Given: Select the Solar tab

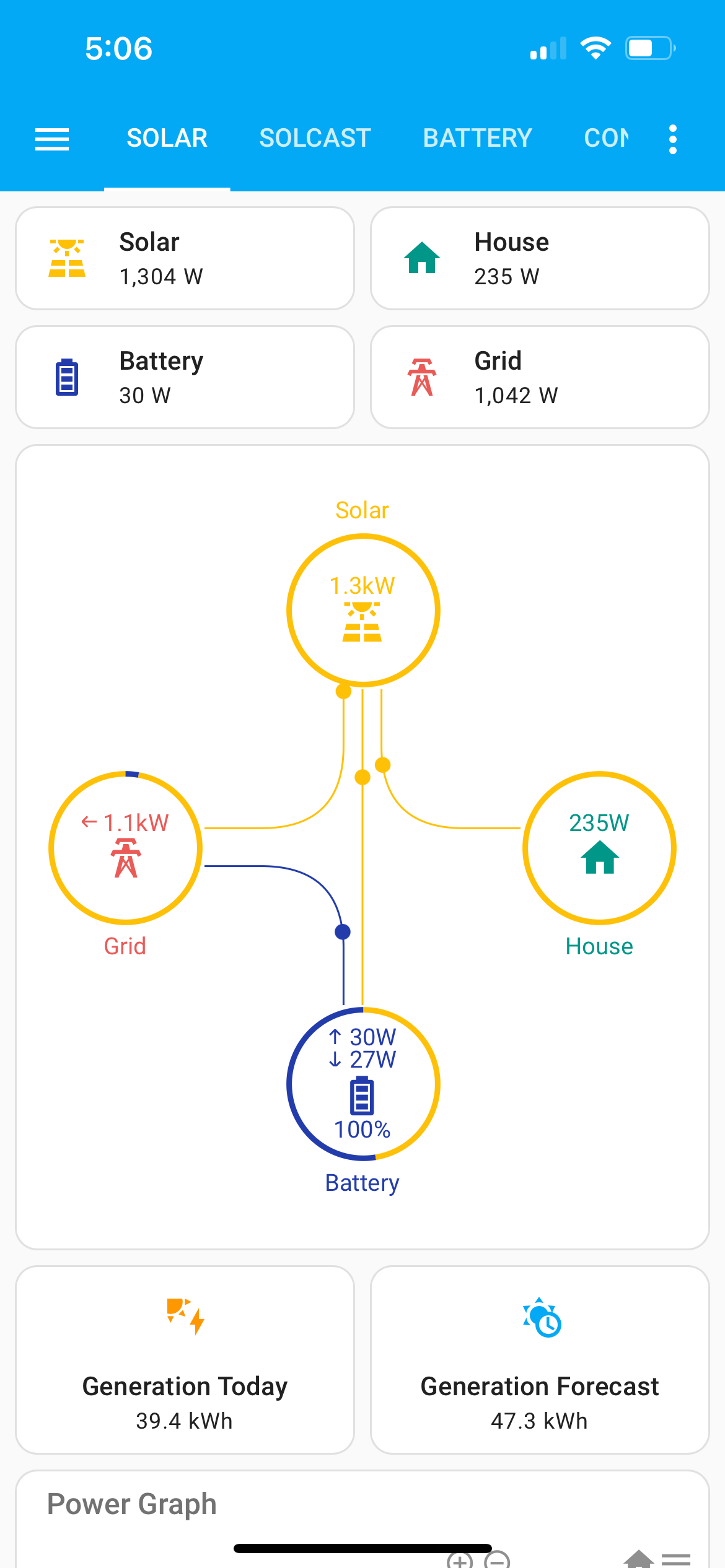Looking at the screenshot, I should click(x=167, y=138).
